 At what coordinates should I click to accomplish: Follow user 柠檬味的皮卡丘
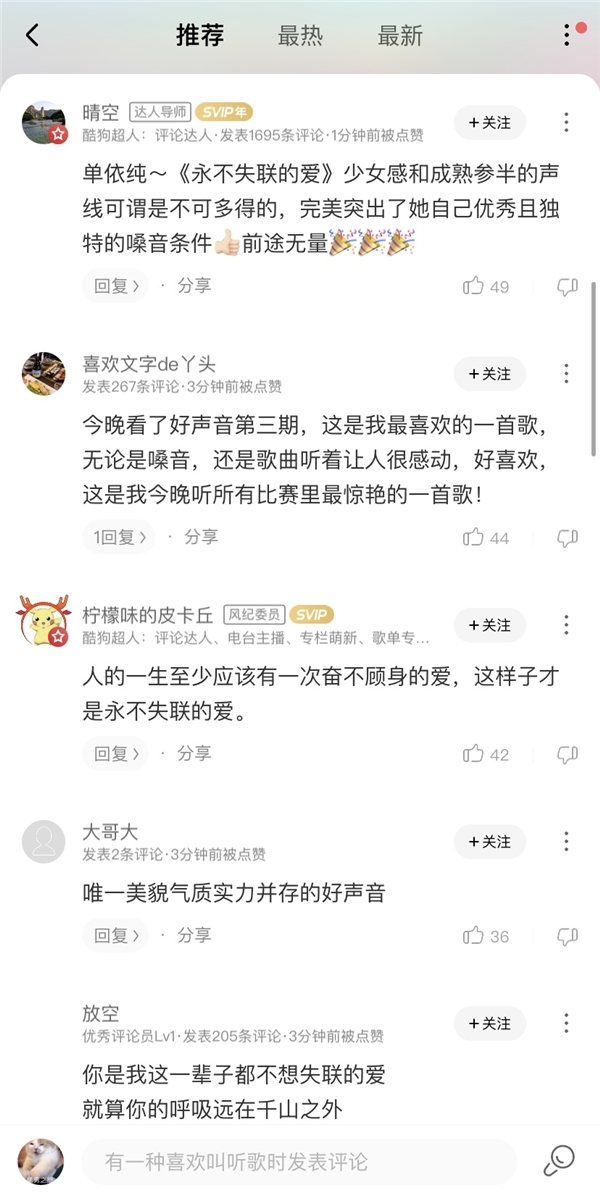[489, 624]
